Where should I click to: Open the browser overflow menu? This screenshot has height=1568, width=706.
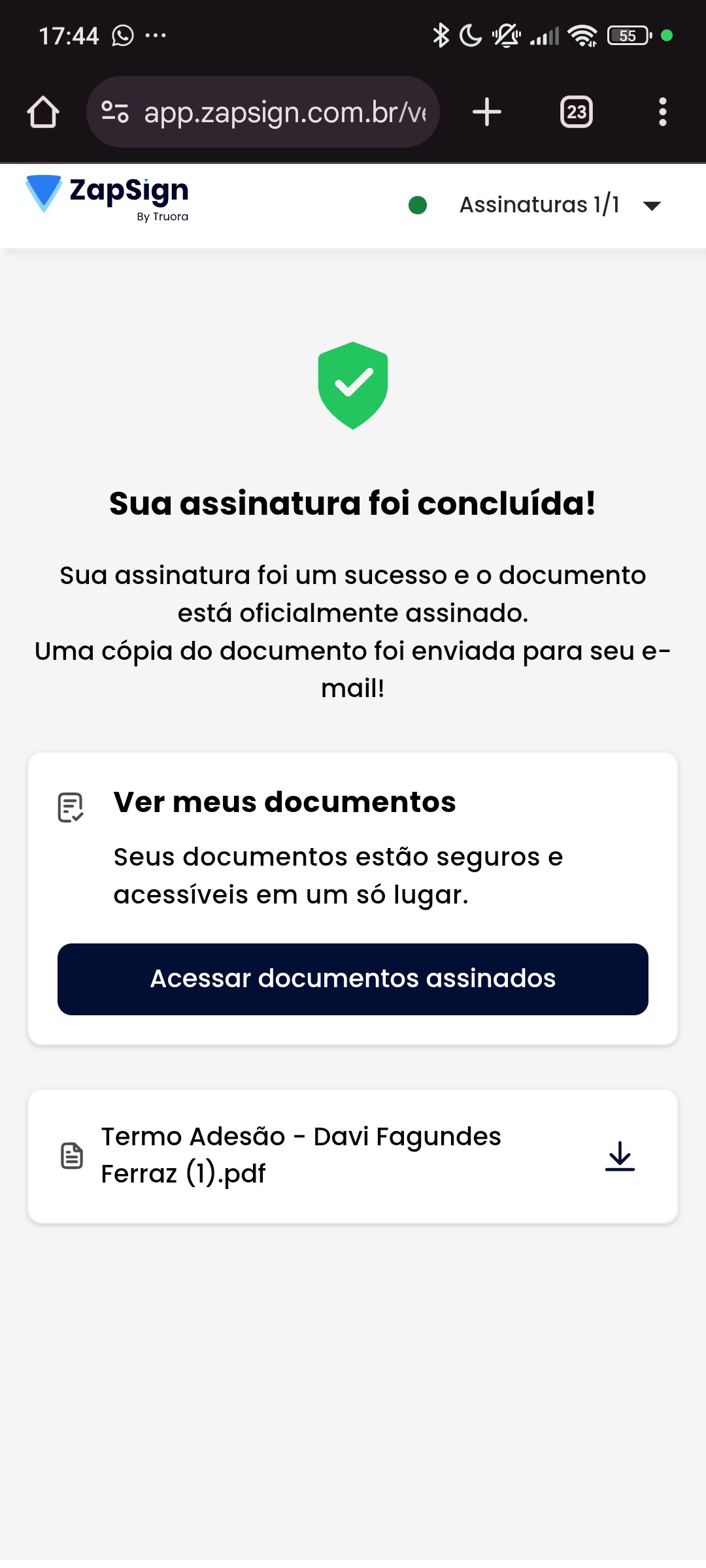[x=662, y=112]
